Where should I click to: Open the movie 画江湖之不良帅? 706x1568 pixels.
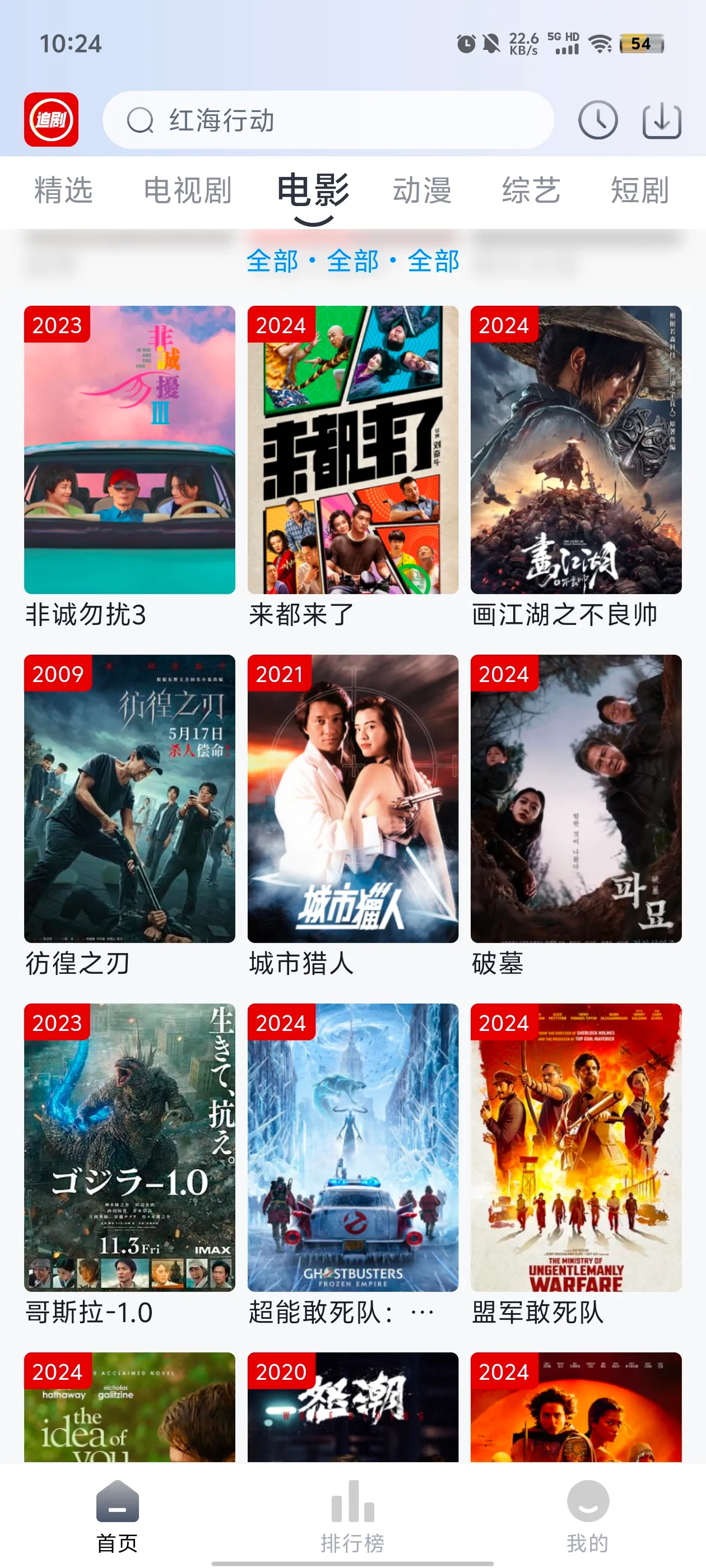575,450
